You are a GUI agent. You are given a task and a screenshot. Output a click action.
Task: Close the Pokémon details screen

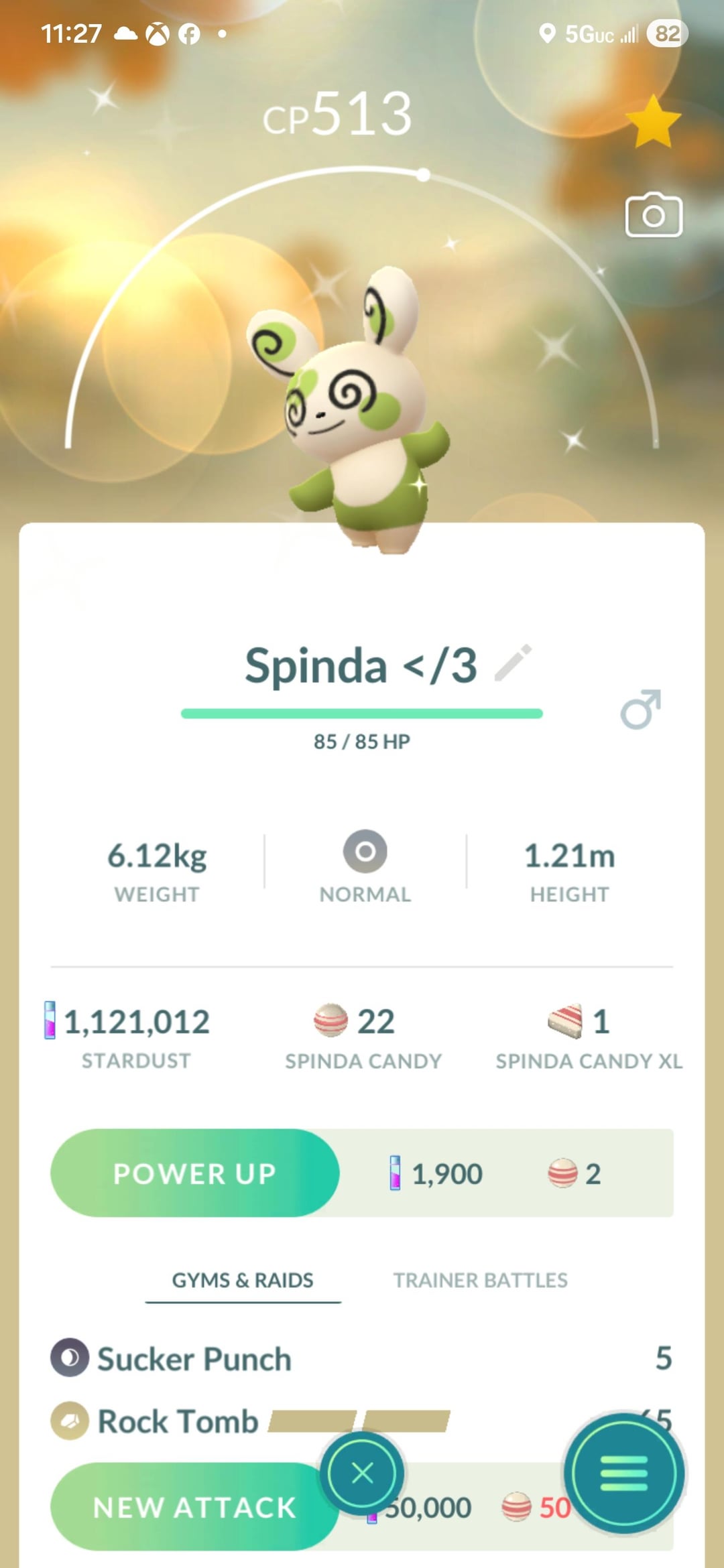tap(362, 1473)
